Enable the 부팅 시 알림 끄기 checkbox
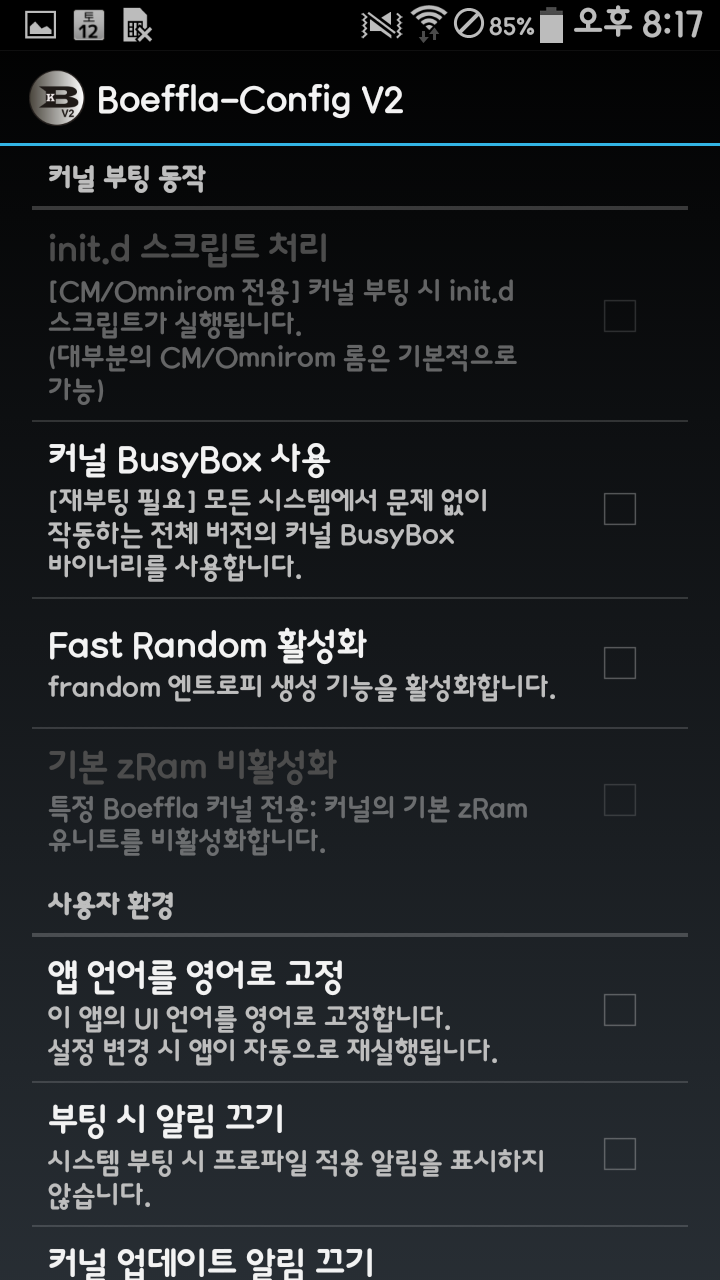 click(619, 1154)
